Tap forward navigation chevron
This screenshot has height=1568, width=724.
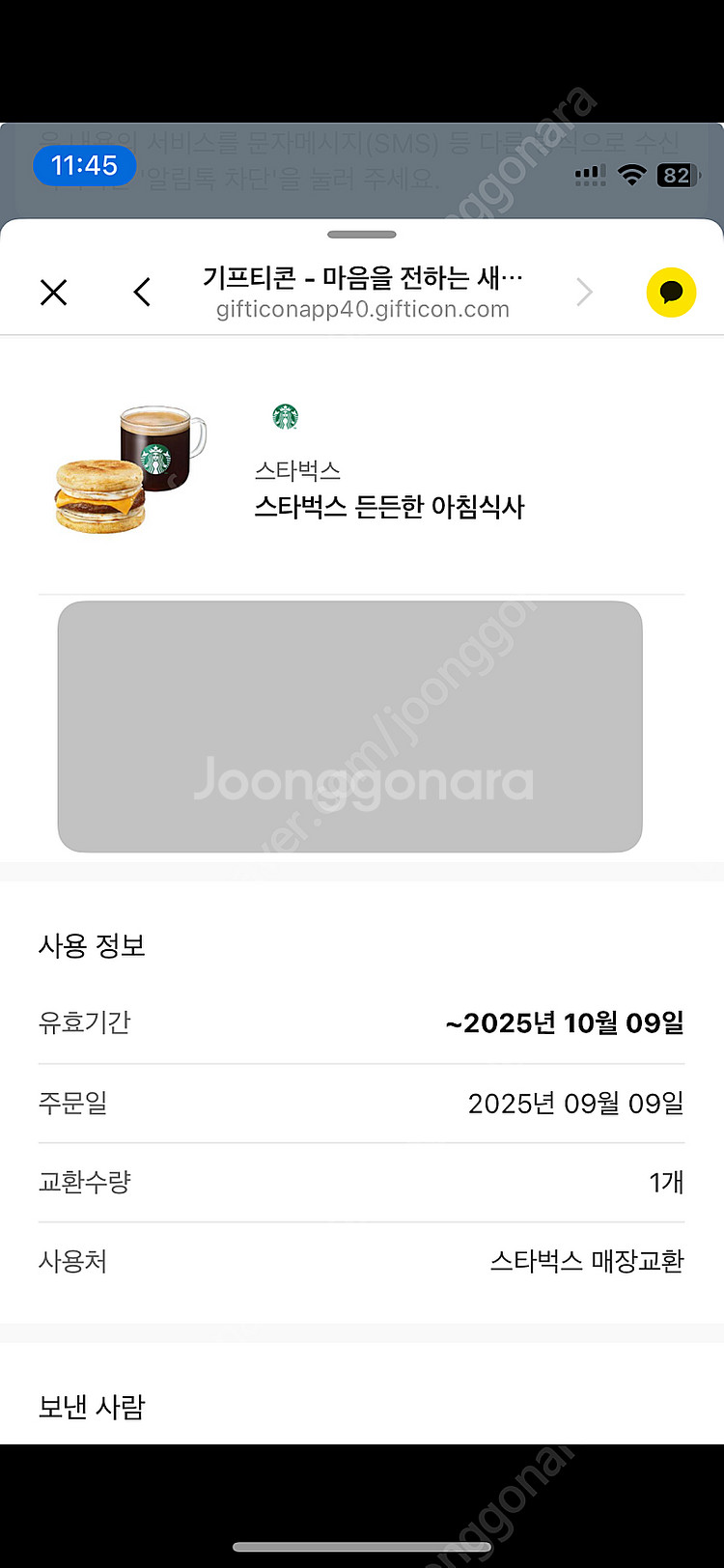click(585, 292)
